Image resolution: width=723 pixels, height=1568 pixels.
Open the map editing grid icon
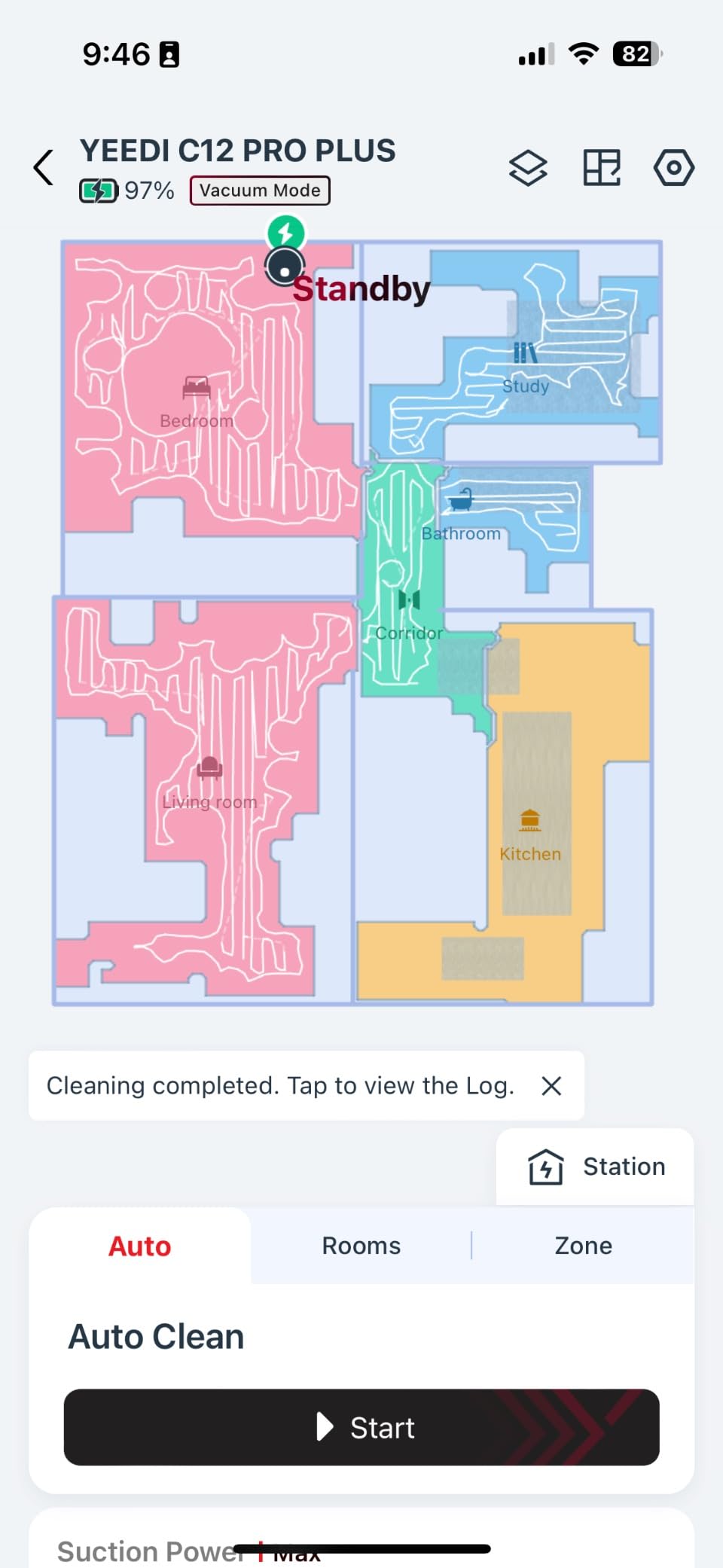tap(602, 167)
